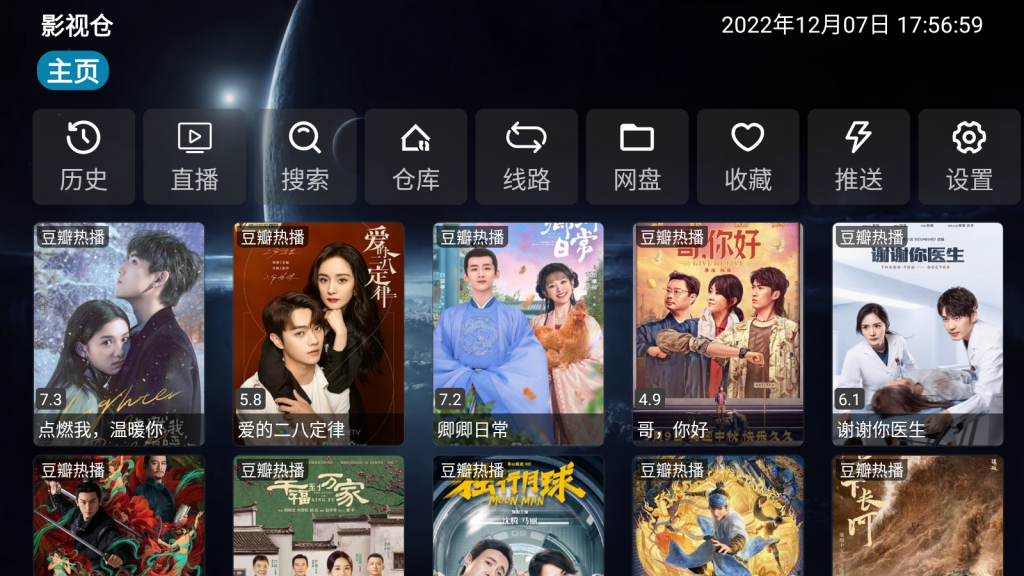Open 收藏 favorites

748,157
